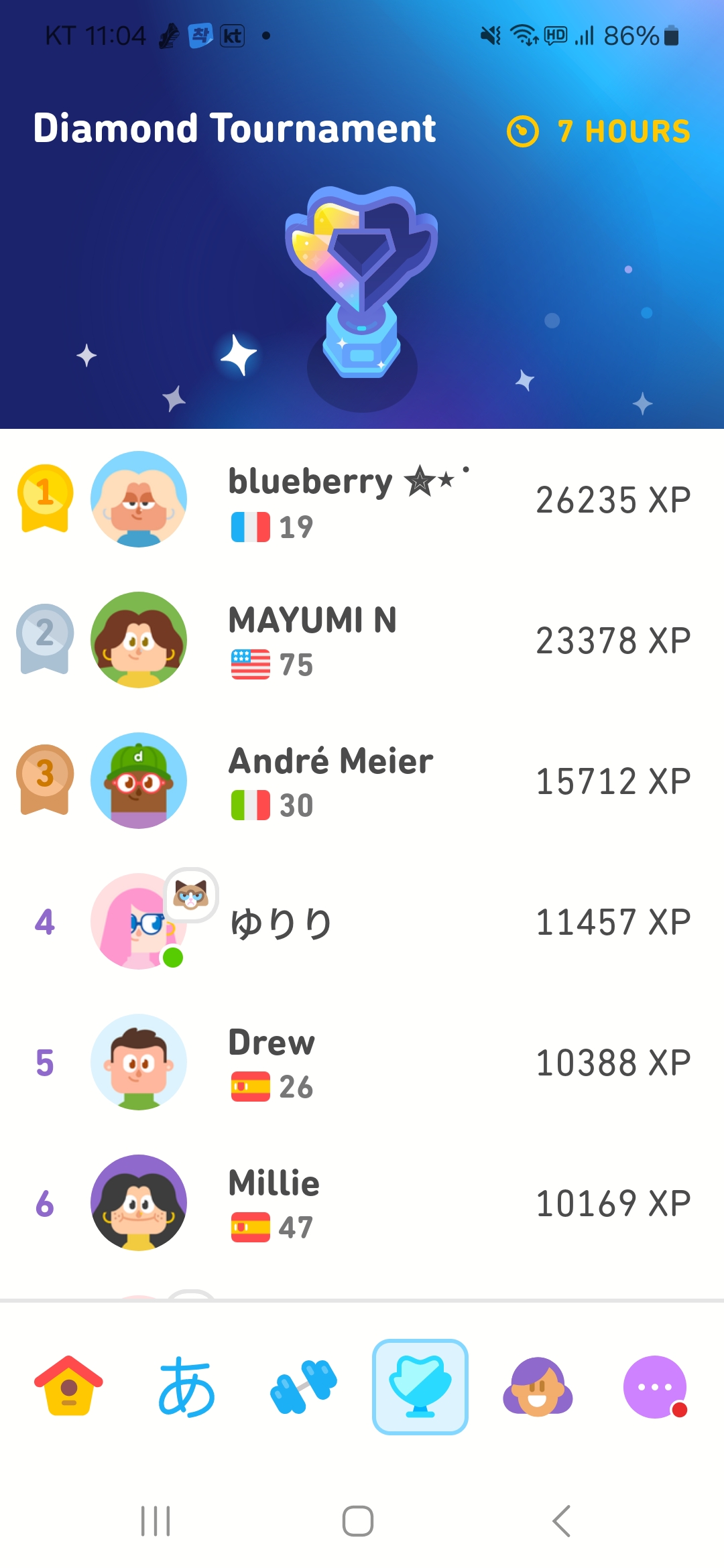Open the dumbbell practice tab
The image size is (724, 1568).
coord(303,1386)
